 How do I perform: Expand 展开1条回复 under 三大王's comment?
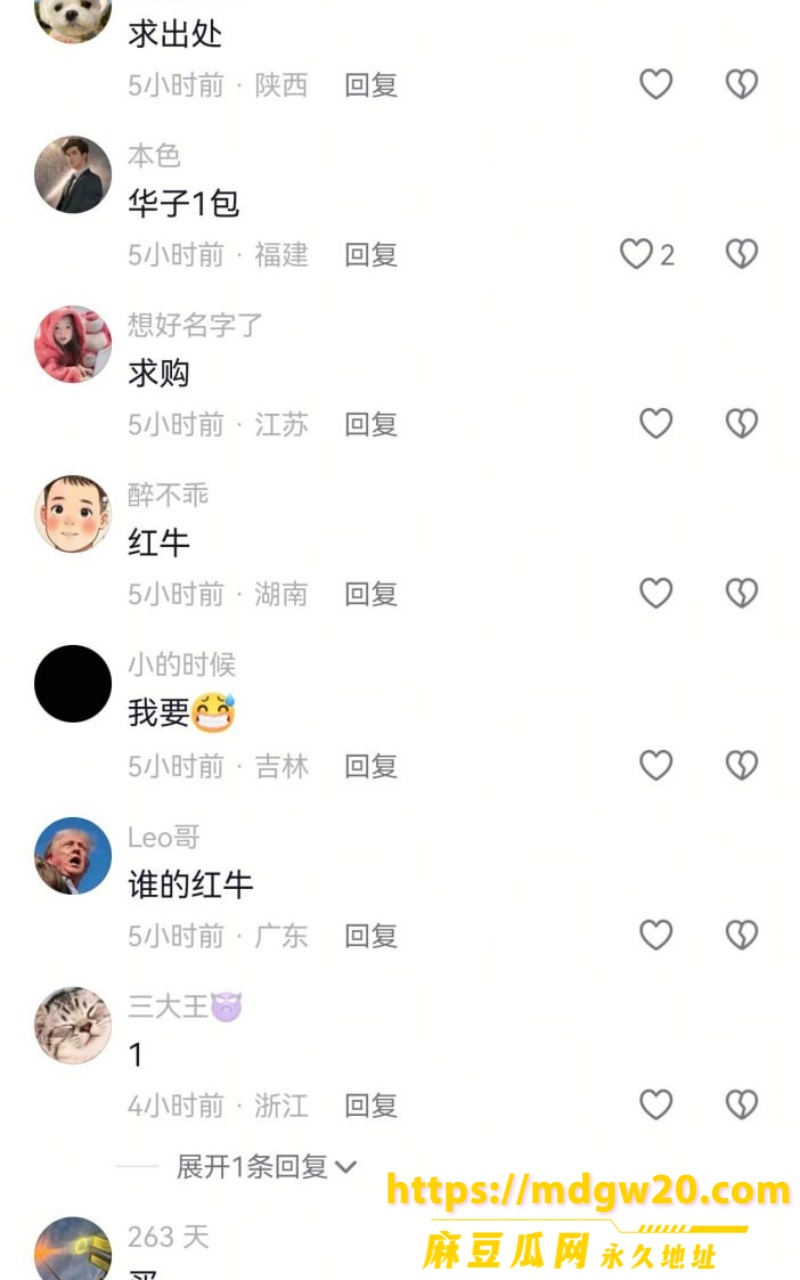point(266,1166)
